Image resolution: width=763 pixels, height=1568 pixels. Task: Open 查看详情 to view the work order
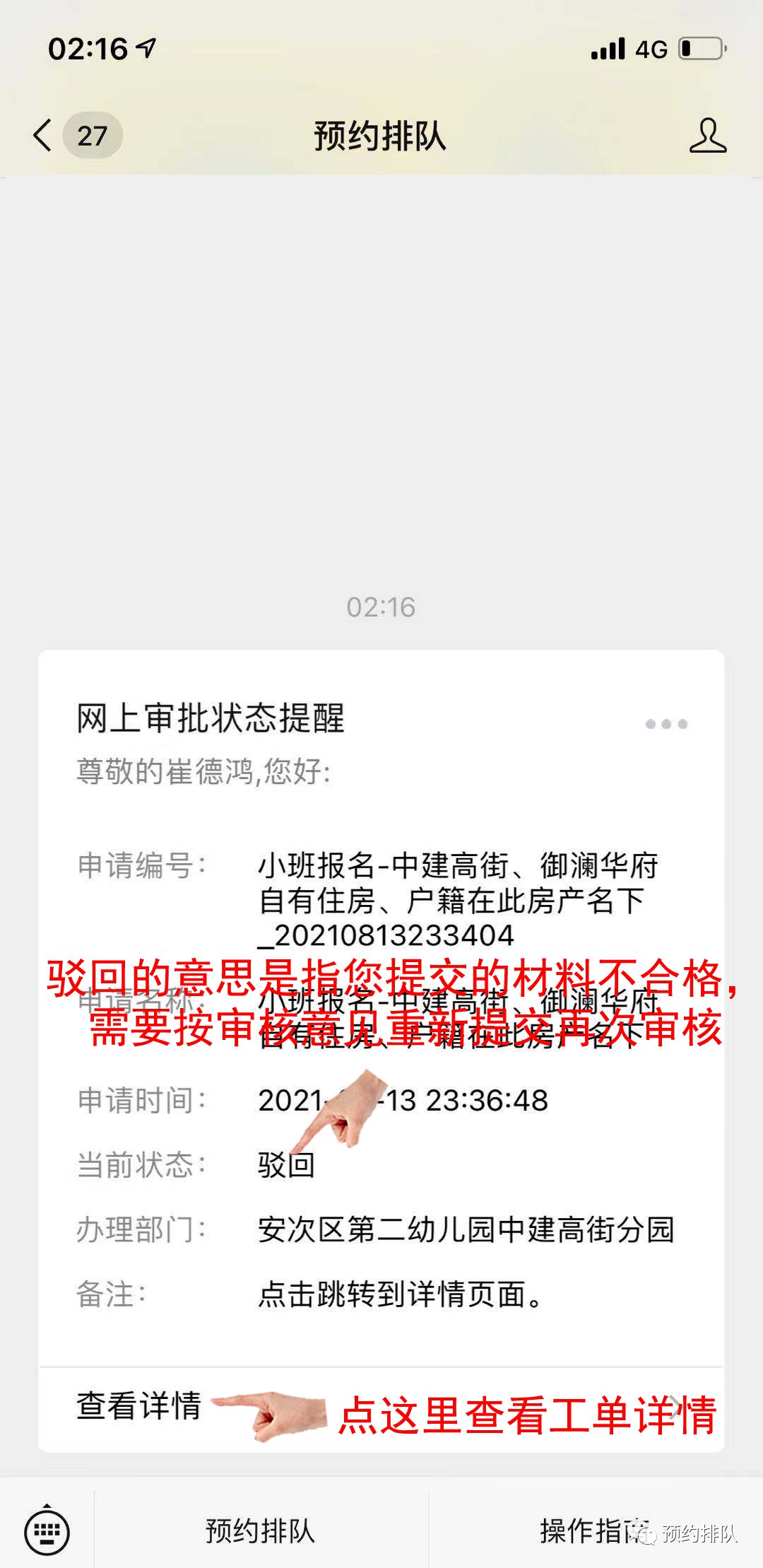point(139,1405)
